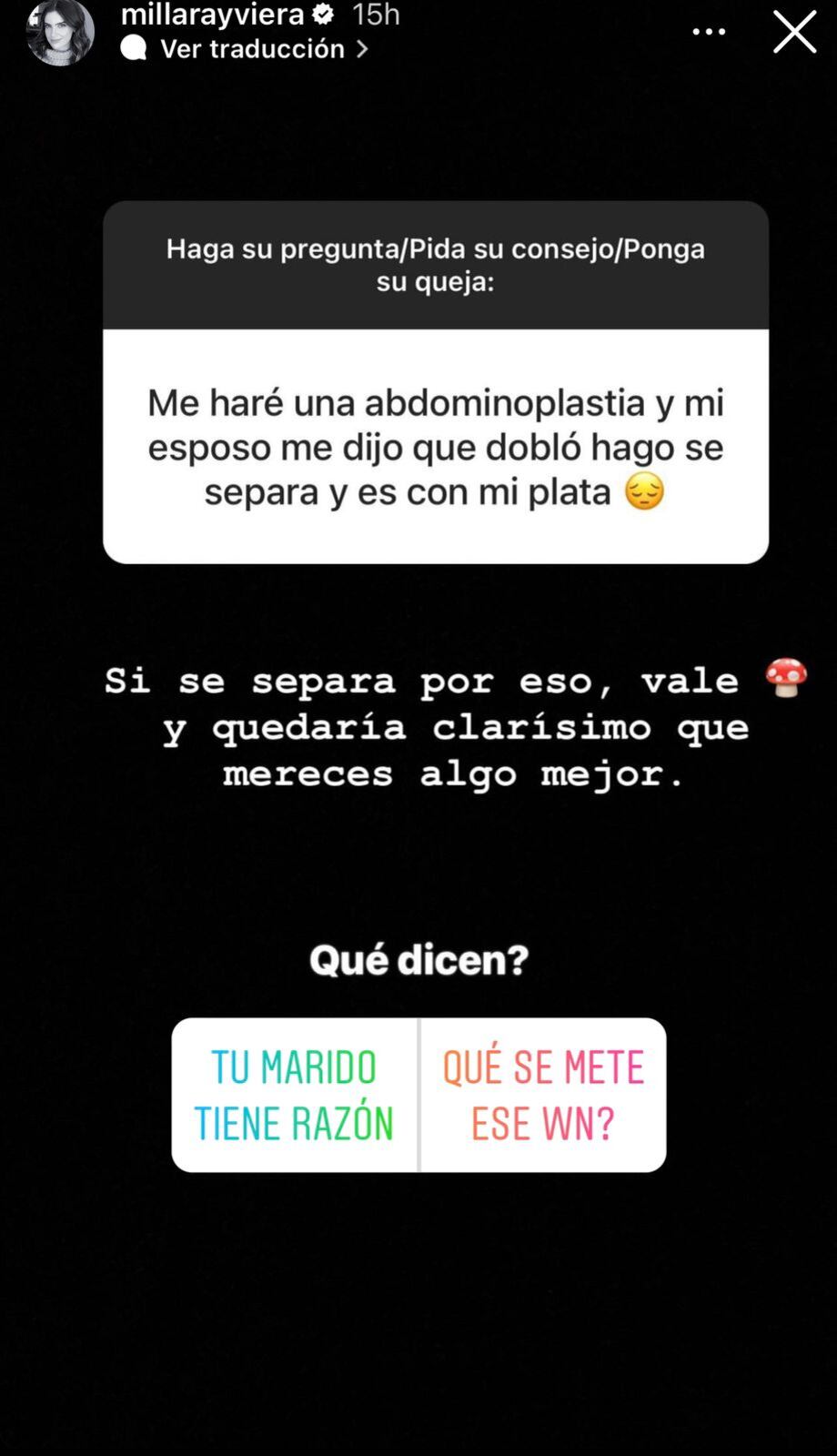Tap Ver traducción to translate

click(x=253, y=49)
